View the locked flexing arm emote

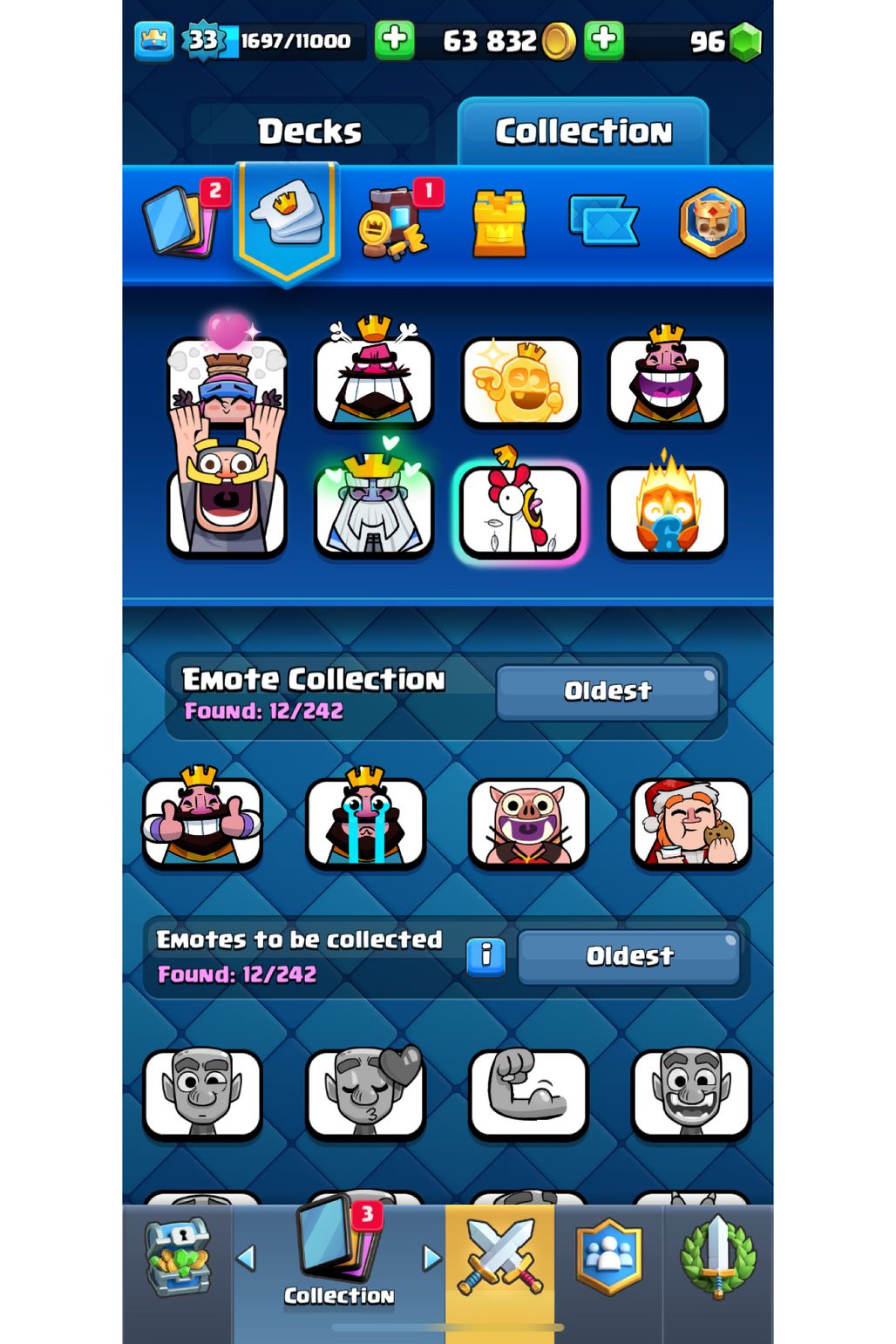pos(528,1093)
